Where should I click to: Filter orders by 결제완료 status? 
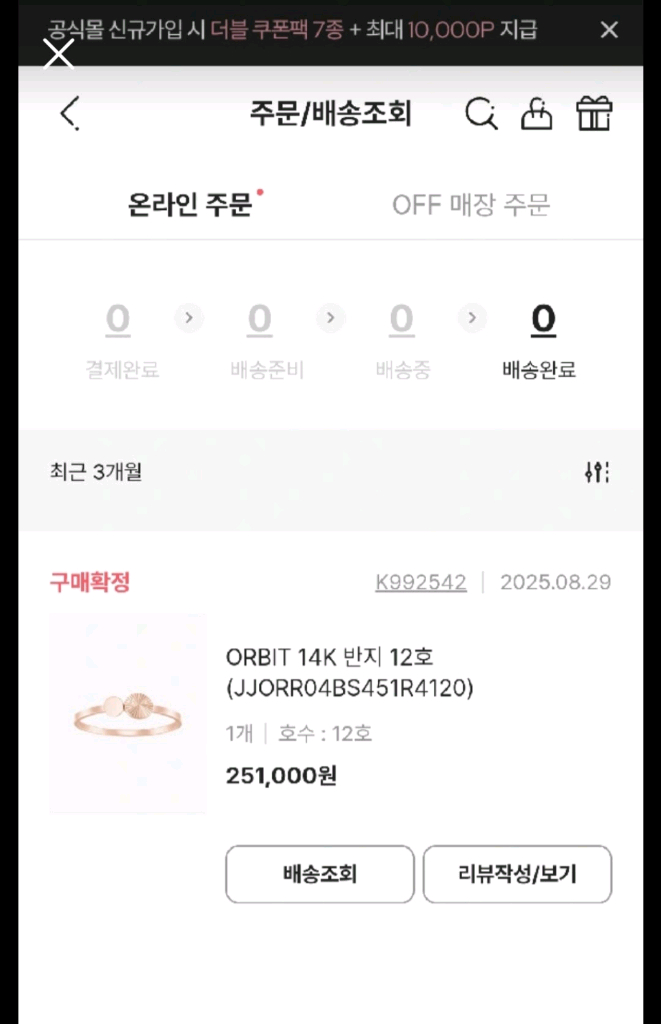click(120, 341)
